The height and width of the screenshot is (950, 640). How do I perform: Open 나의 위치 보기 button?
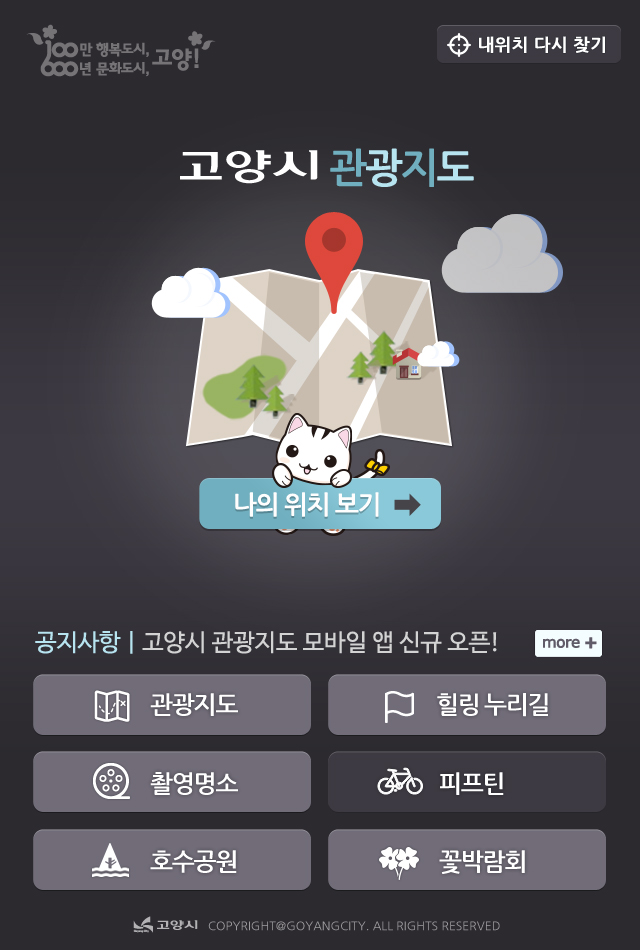click(320, 504)
